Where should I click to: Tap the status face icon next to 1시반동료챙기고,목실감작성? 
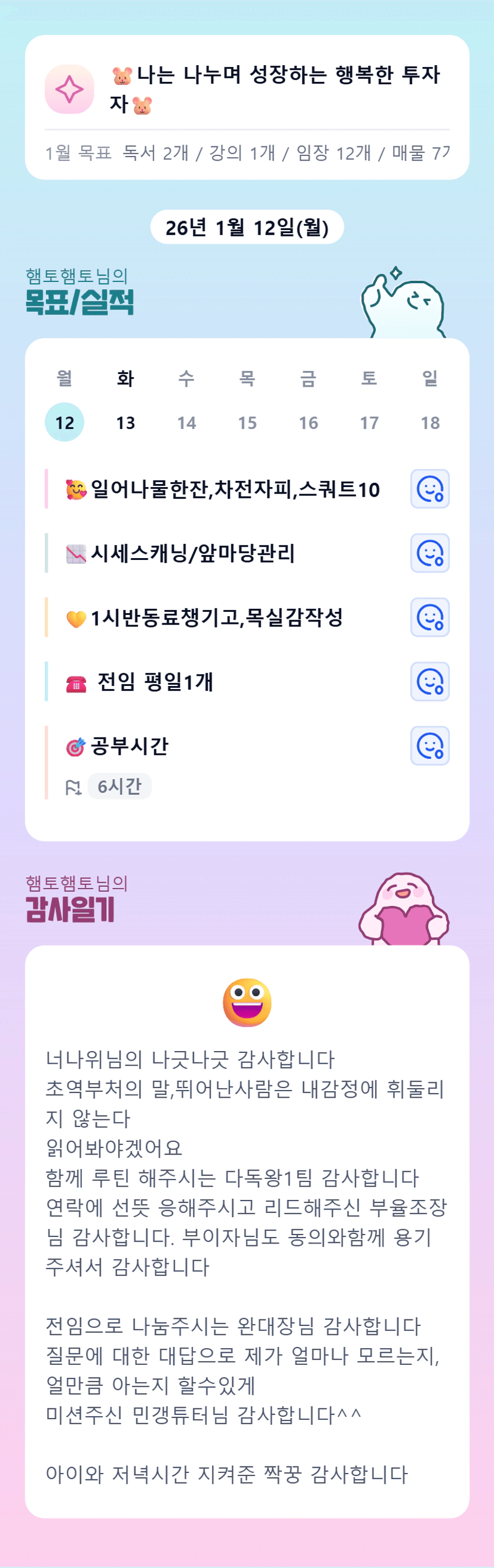click(430, 617)
